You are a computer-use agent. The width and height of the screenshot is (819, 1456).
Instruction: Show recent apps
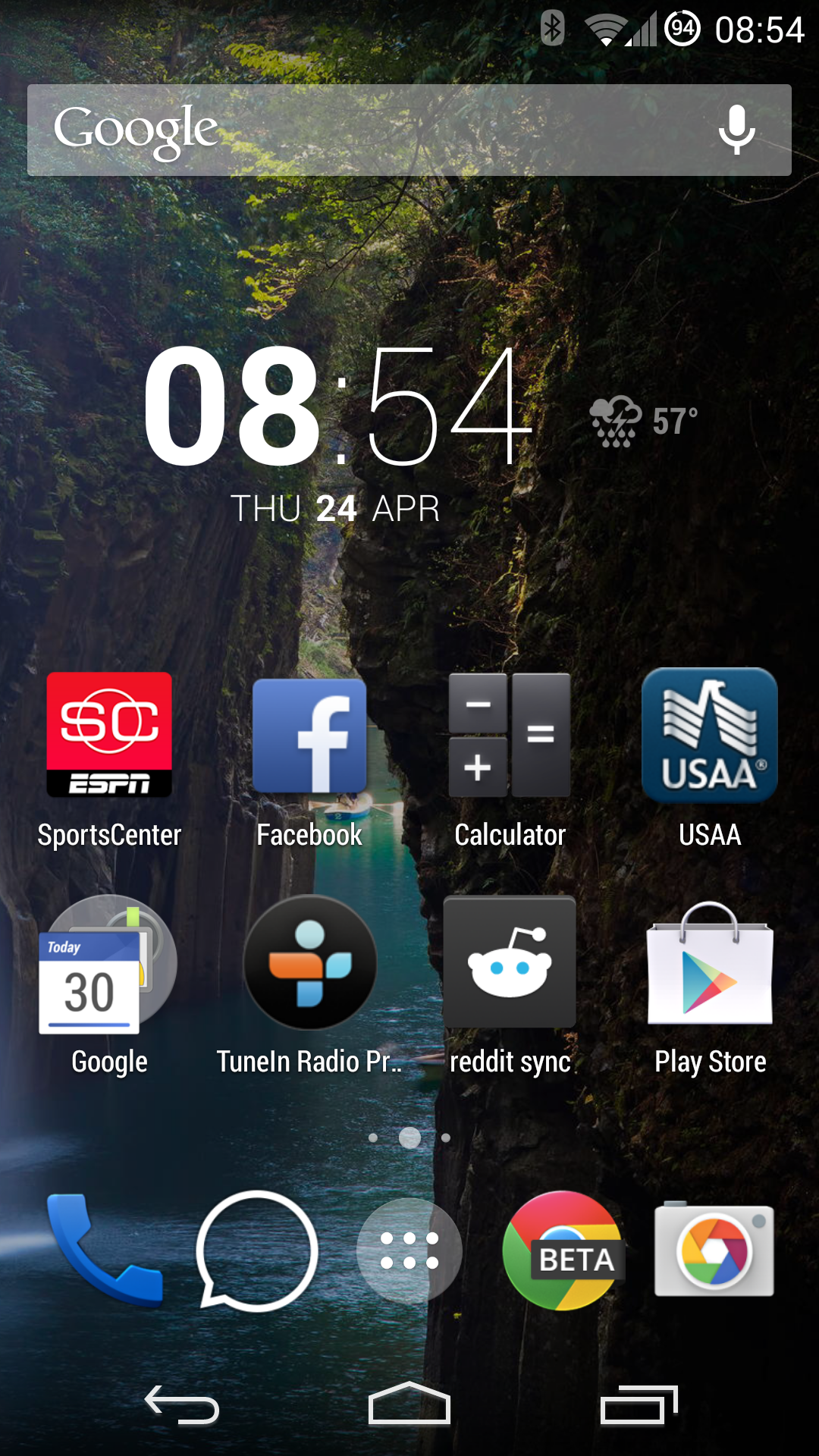(x=639, y=1404)
